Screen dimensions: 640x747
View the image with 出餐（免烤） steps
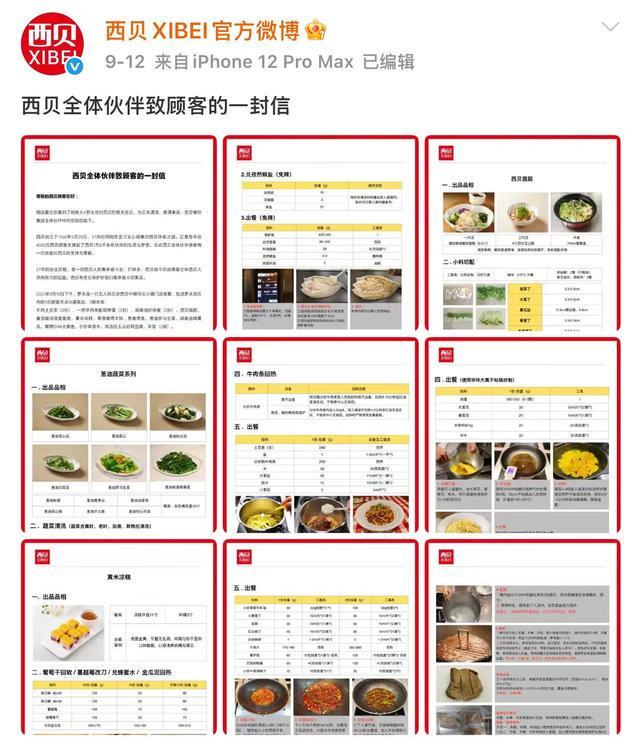320,234
